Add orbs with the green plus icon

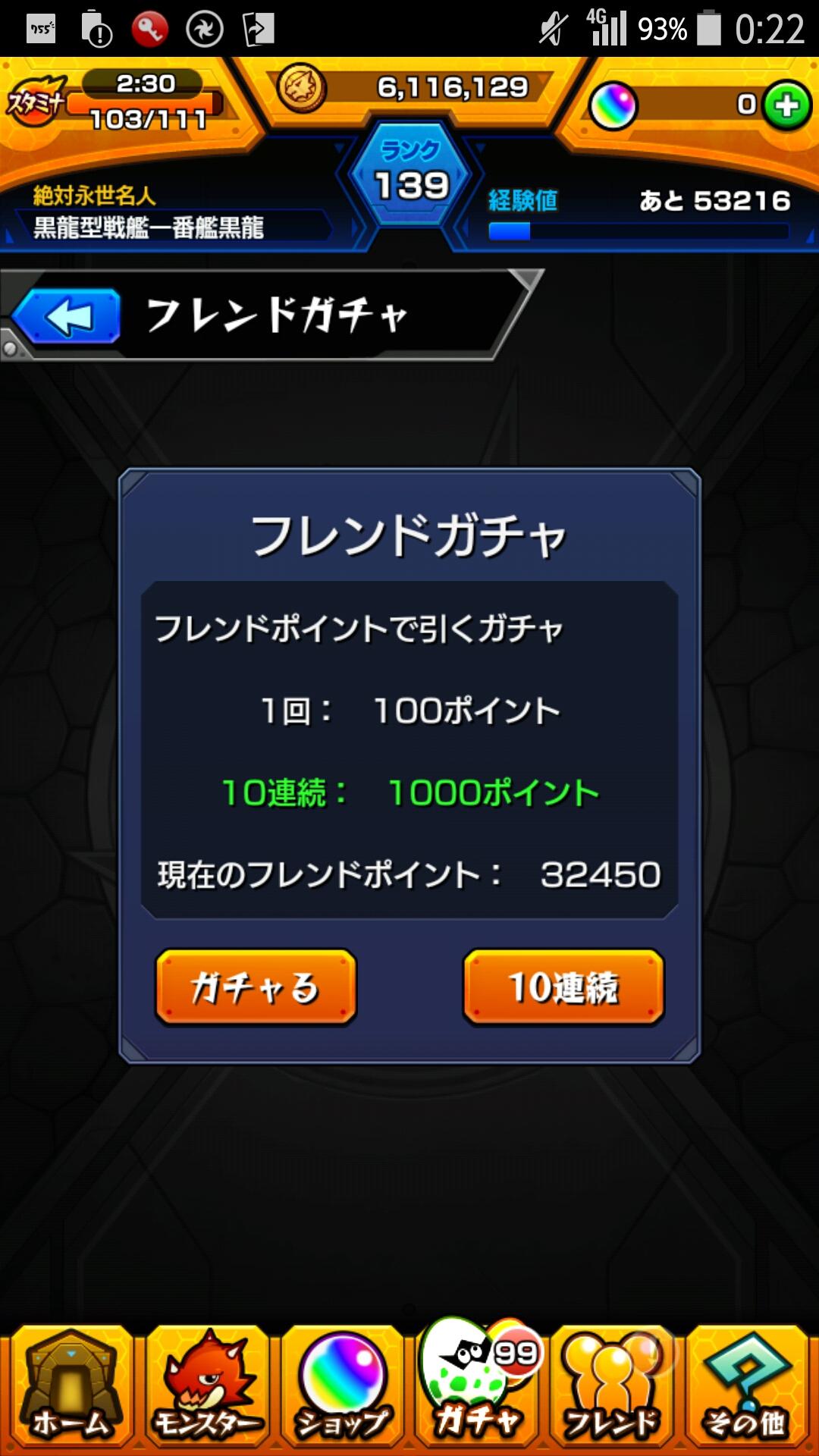coord(786,105)
